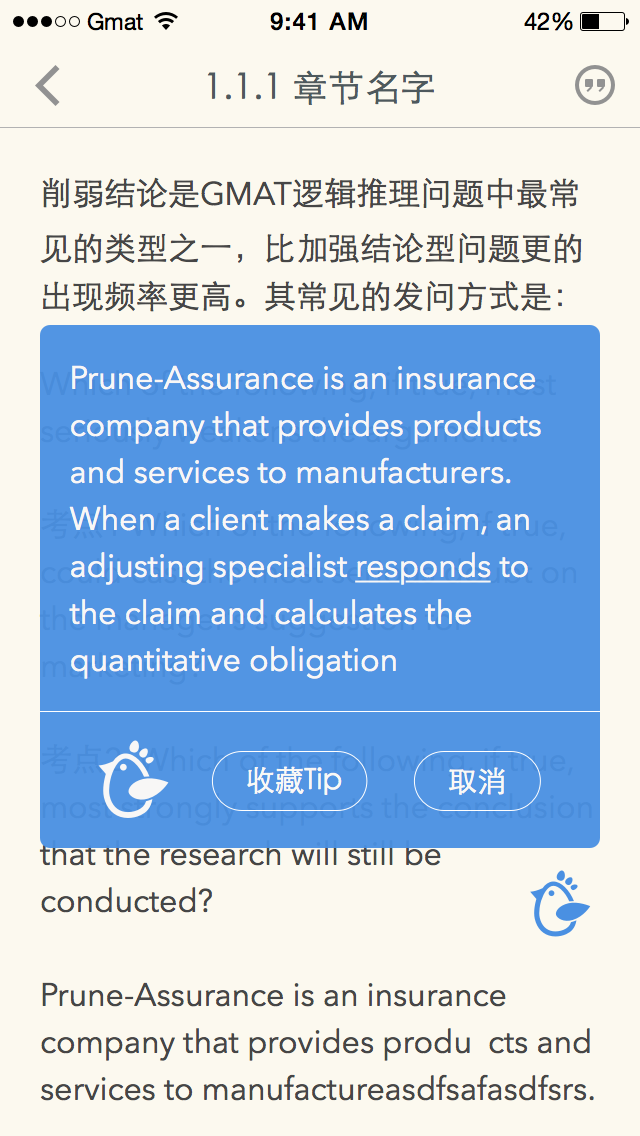This screenshot has height=1136, width=640.
Task: Open the underlined word responds
Action: click(x=423, y=567)
